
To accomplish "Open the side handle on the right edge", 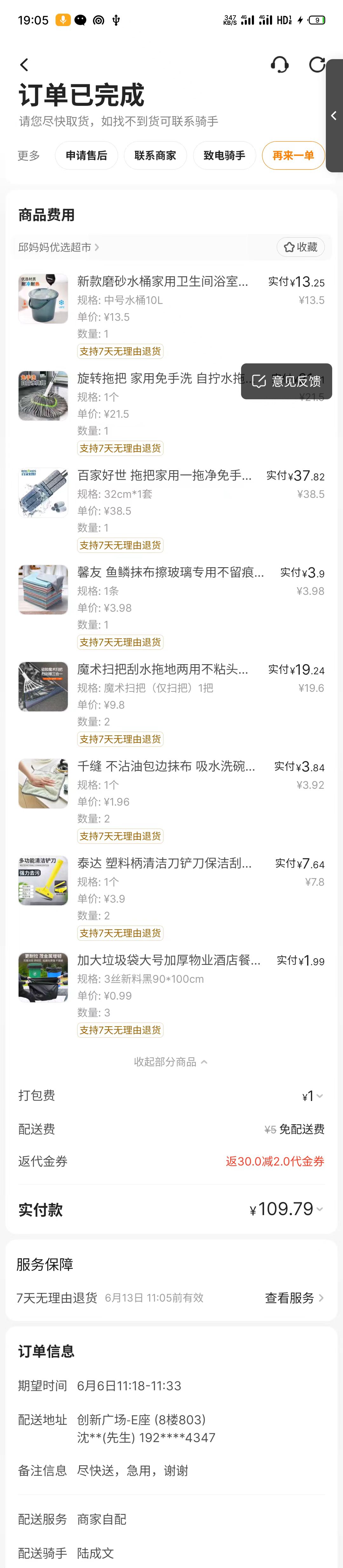I will pos(334,116).
